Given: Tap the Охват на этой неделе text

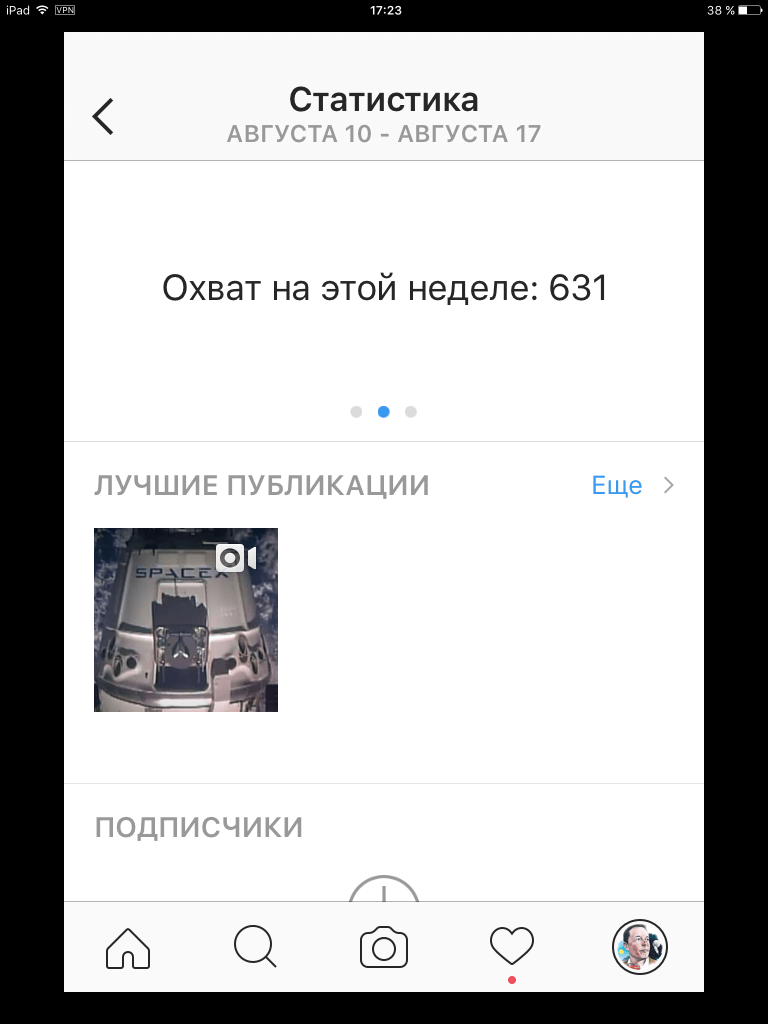Looking at the screenshot, I should pos(383,288).
